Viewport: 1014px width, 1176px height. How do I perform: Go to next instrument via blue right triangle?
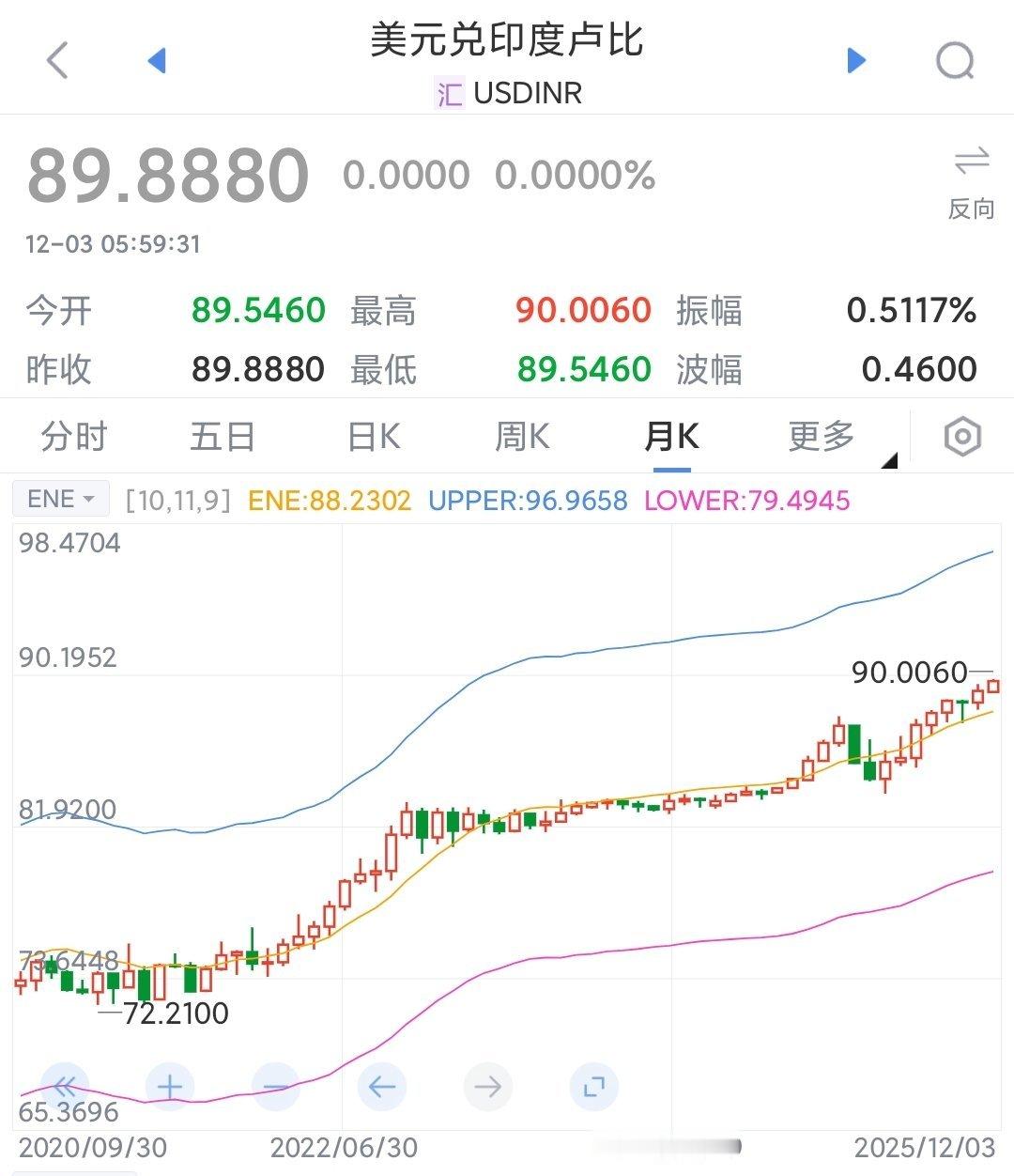(x=855, y=60)
